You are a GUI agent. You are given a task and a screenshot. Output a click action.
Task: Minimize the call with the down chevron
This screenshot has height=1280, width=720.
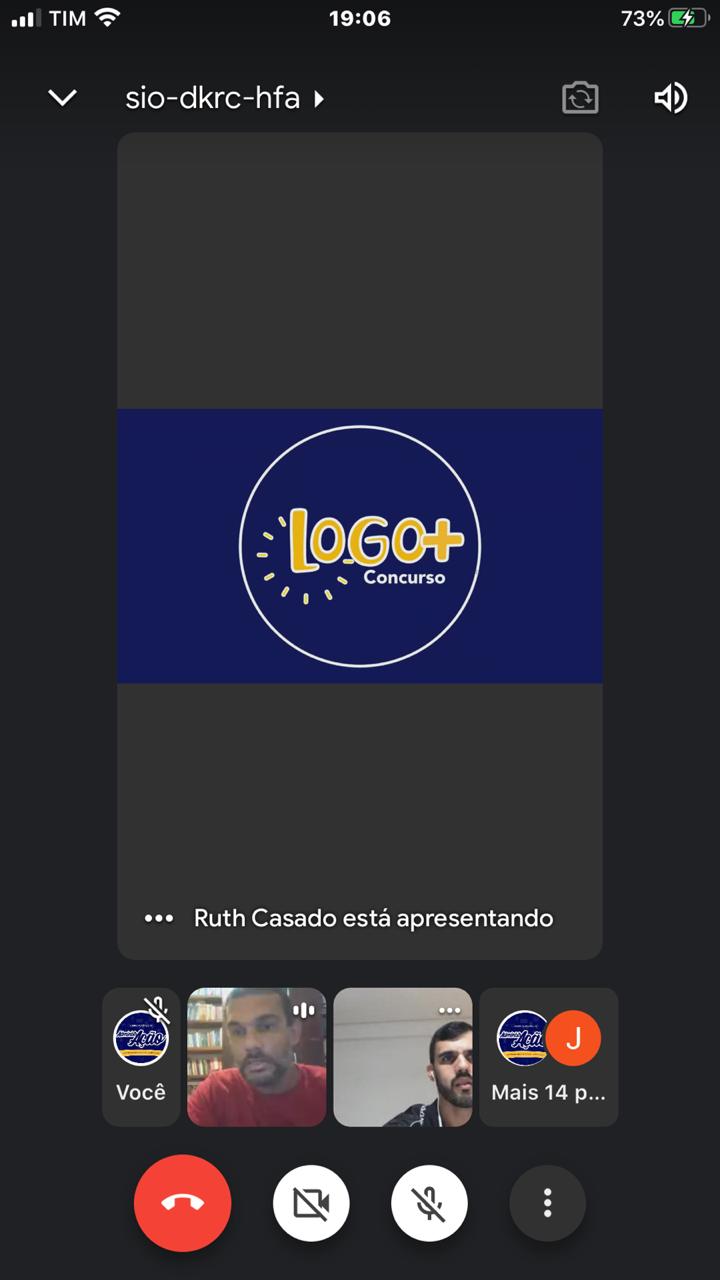[x=62, y=98]
